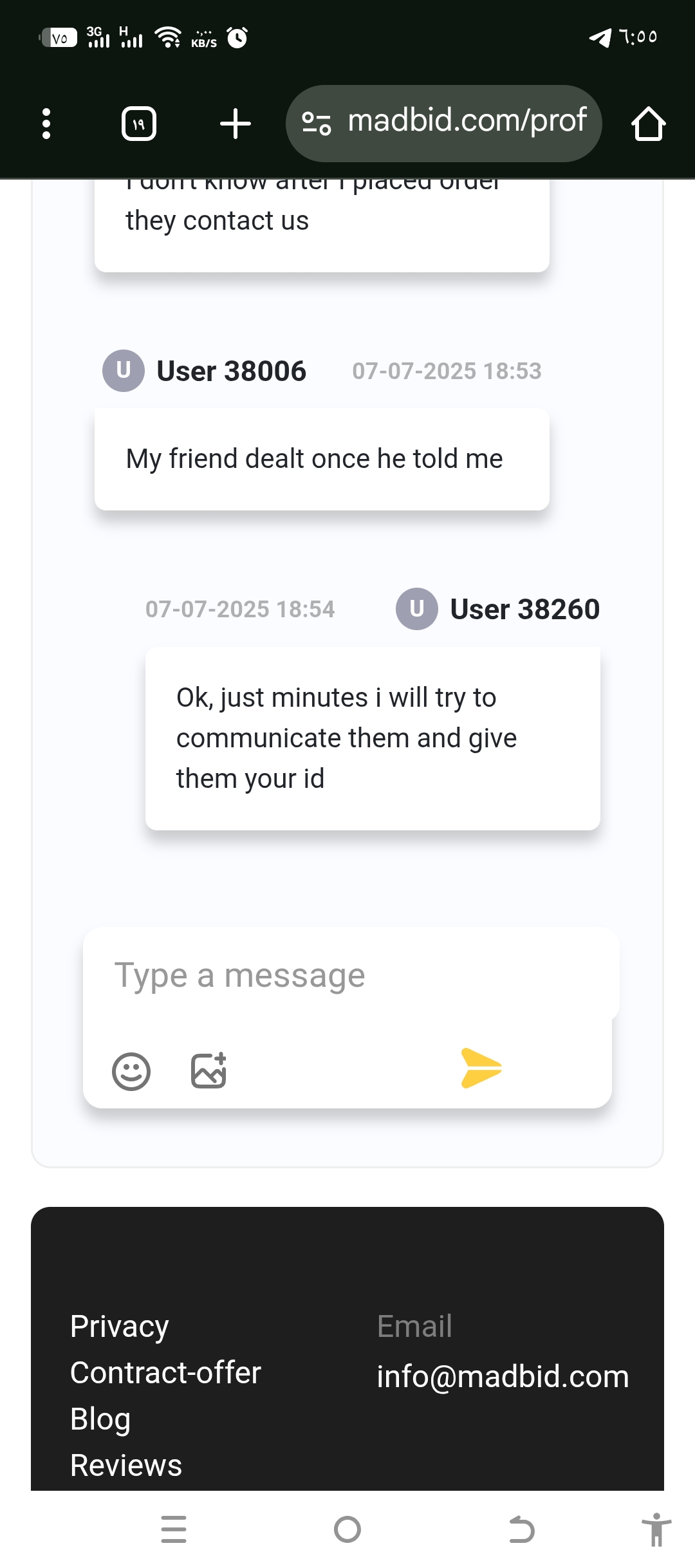The height and width of the screenshot is (1568, 695).
Task: Open the Privacy link in the footer
Action: click(120, 1326)
